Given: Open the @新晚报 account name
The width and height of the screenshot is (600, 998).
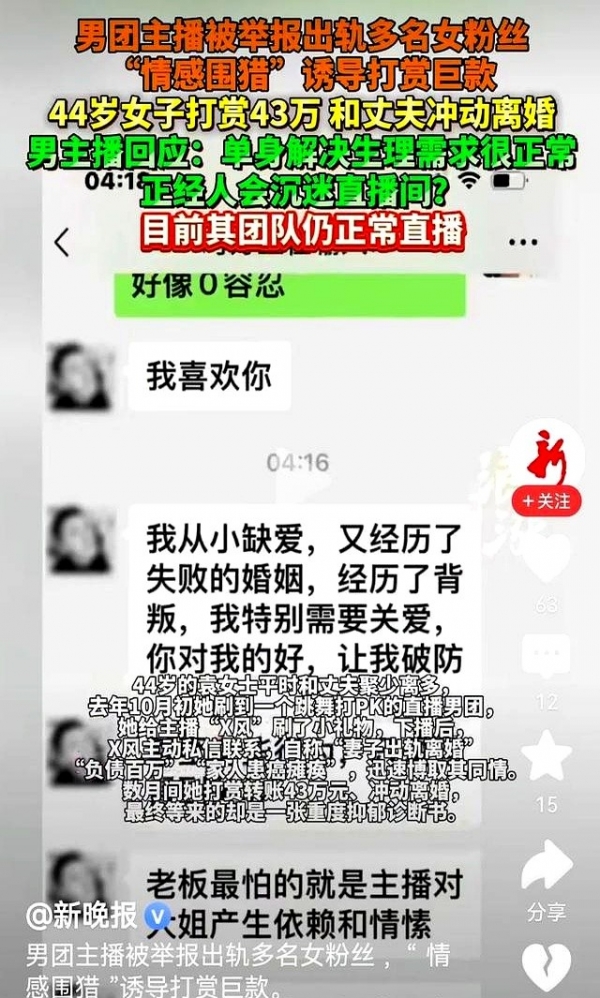Looking at the screenshot, I should click(x=81, y=917).
